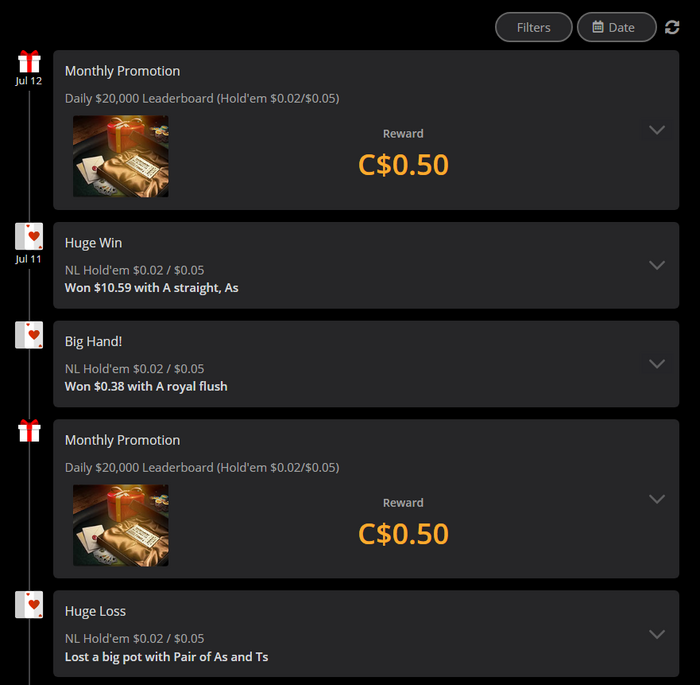Choose a date with the Date button
The width and height of the screenshot is (700, 685).
pyautogui.click(x=616, y=27)
